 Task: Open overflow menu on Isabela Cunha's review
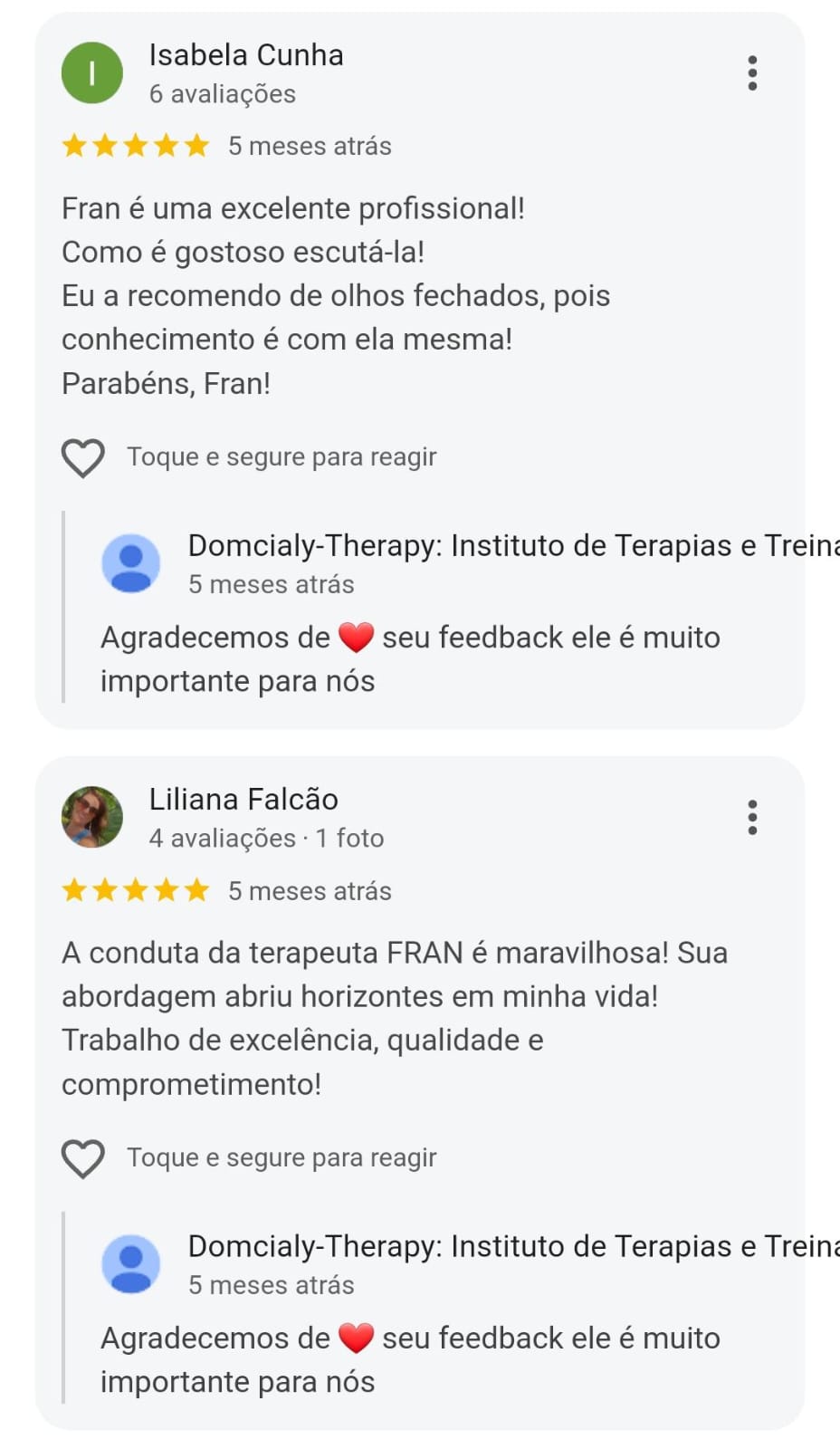click(752, 73)
